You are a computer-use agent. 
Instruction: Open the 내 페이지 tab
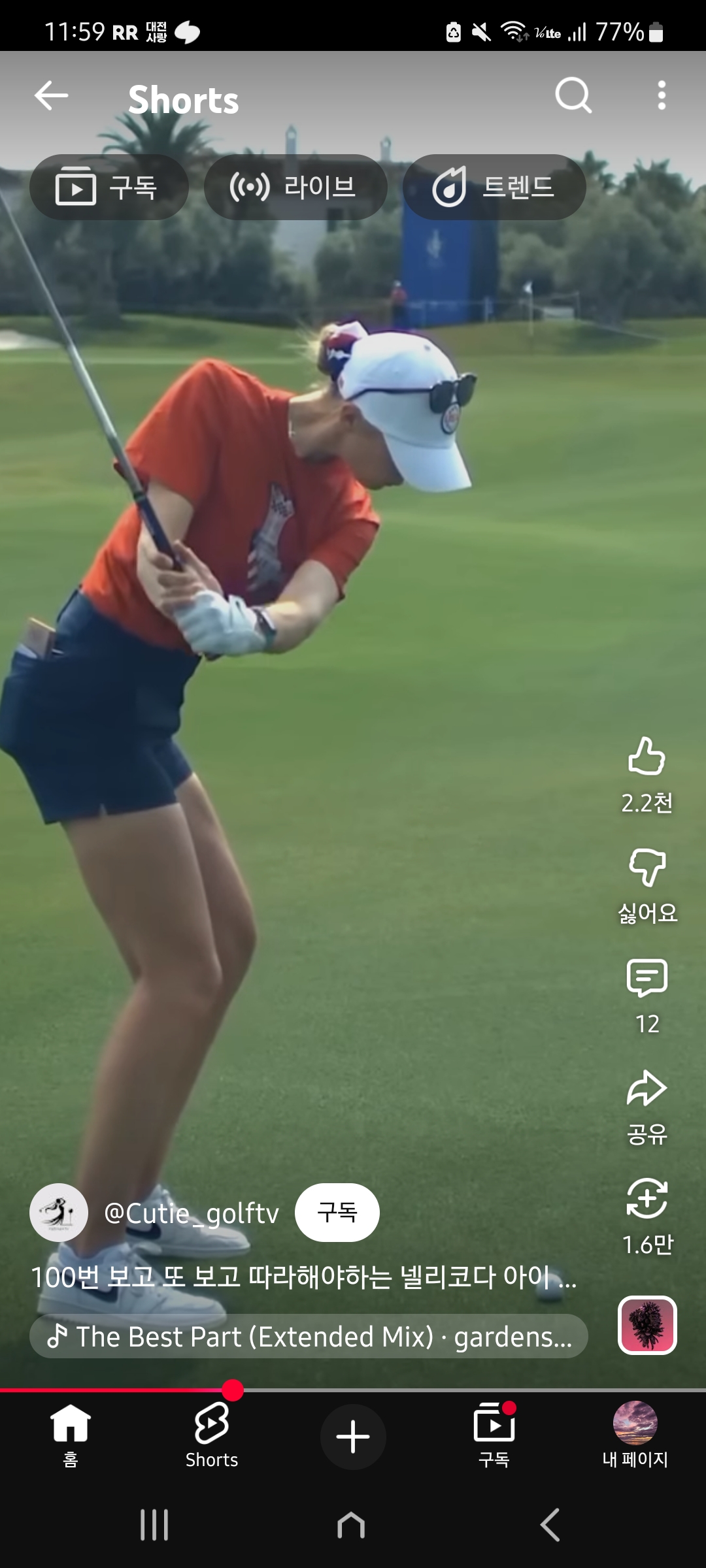click(x=635, y=1435)
